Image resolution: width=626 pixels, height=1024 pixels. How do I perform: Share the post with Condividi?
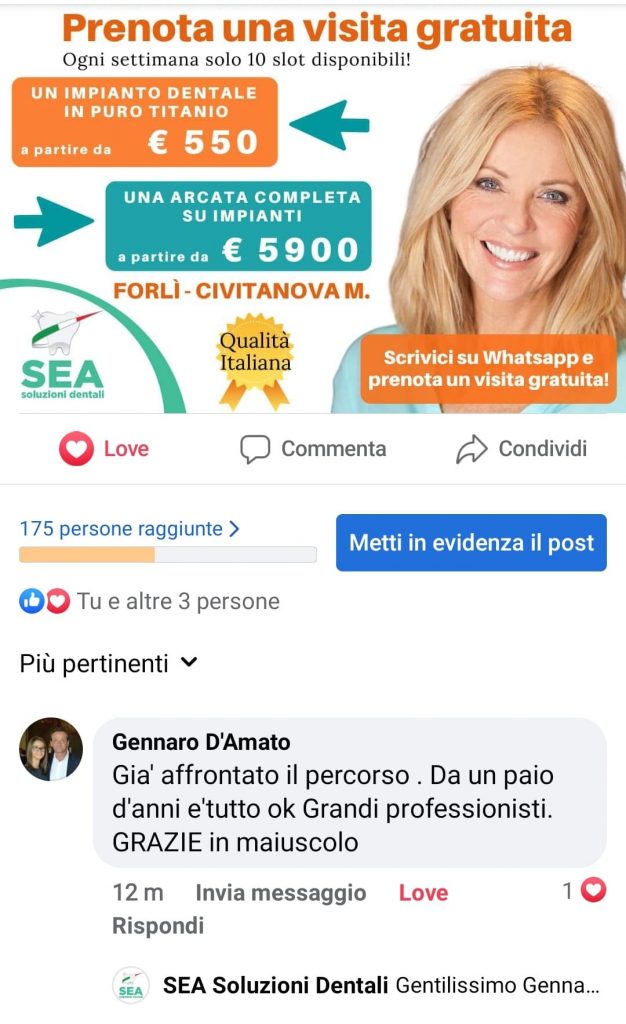point(522,449)
